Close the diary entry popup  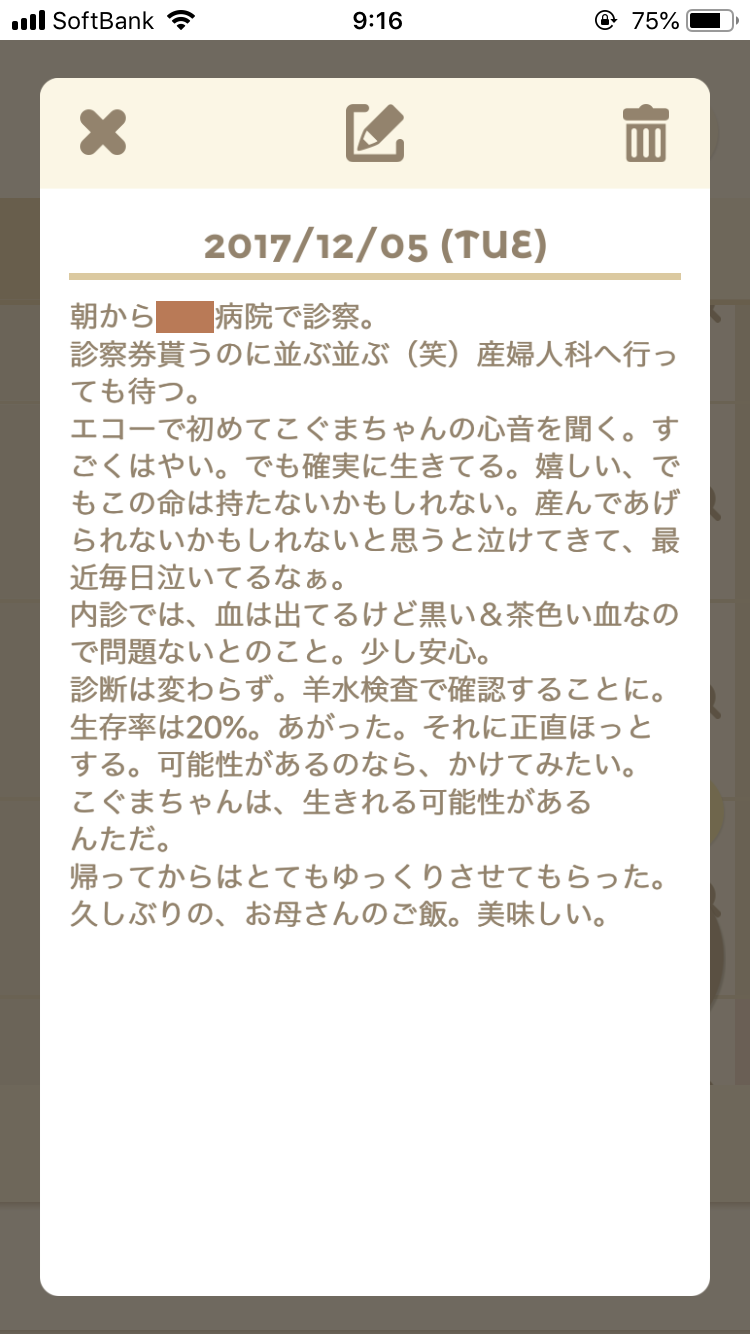click(x=103, y=133)
